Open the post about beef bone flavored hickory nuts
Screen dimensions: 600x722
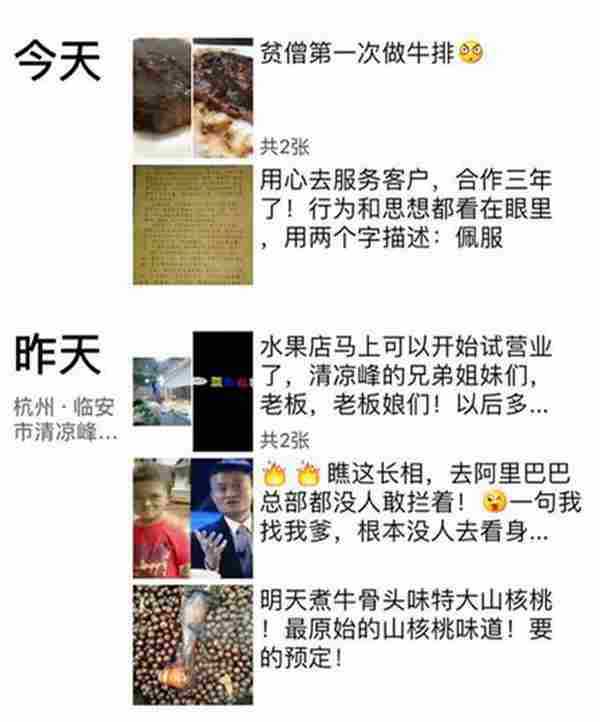405,629
